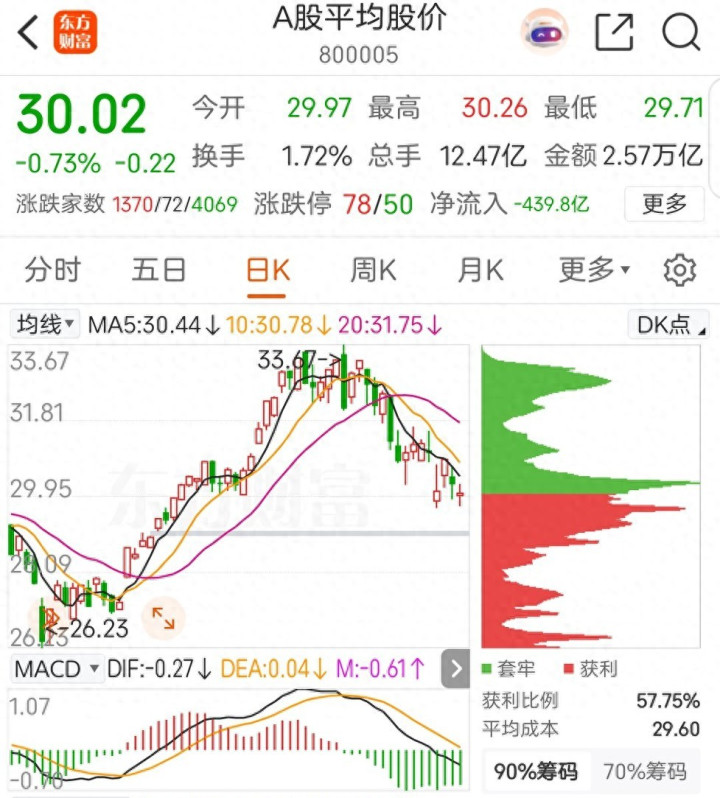
Task: Tap the gray arrow beside MACD row
Action: [455, 669]
